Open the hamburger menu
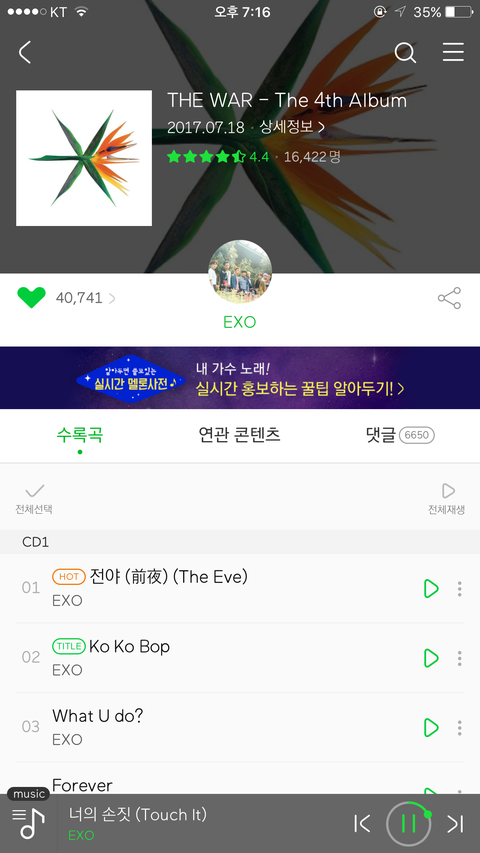Image resolution: width=480 pixels, height=853 pixels. [x=453, y=52]
